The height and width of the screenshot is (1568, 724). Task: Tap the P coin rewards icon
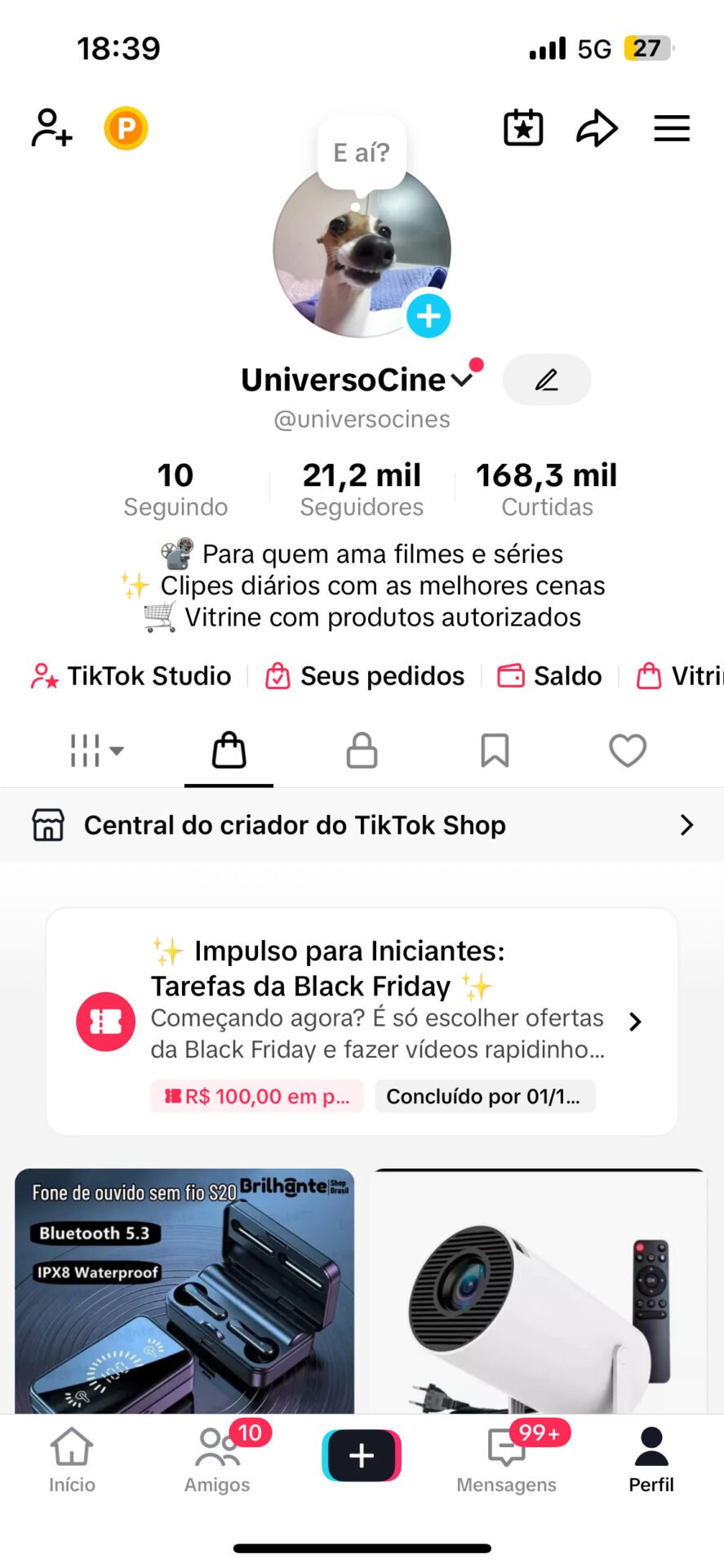coord(125,127)
